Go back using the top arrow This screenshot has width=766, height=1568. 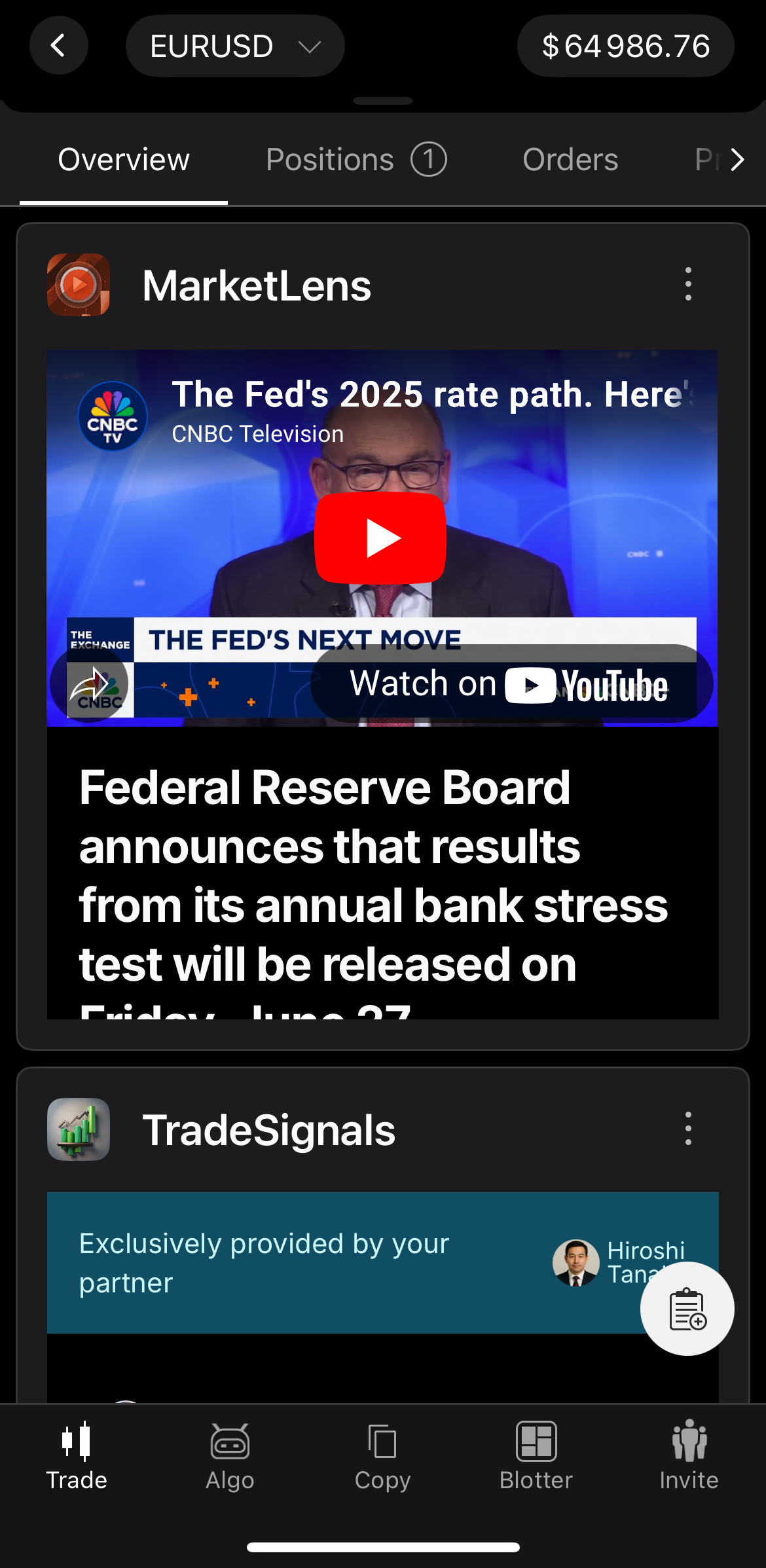(x=58, y=46)
